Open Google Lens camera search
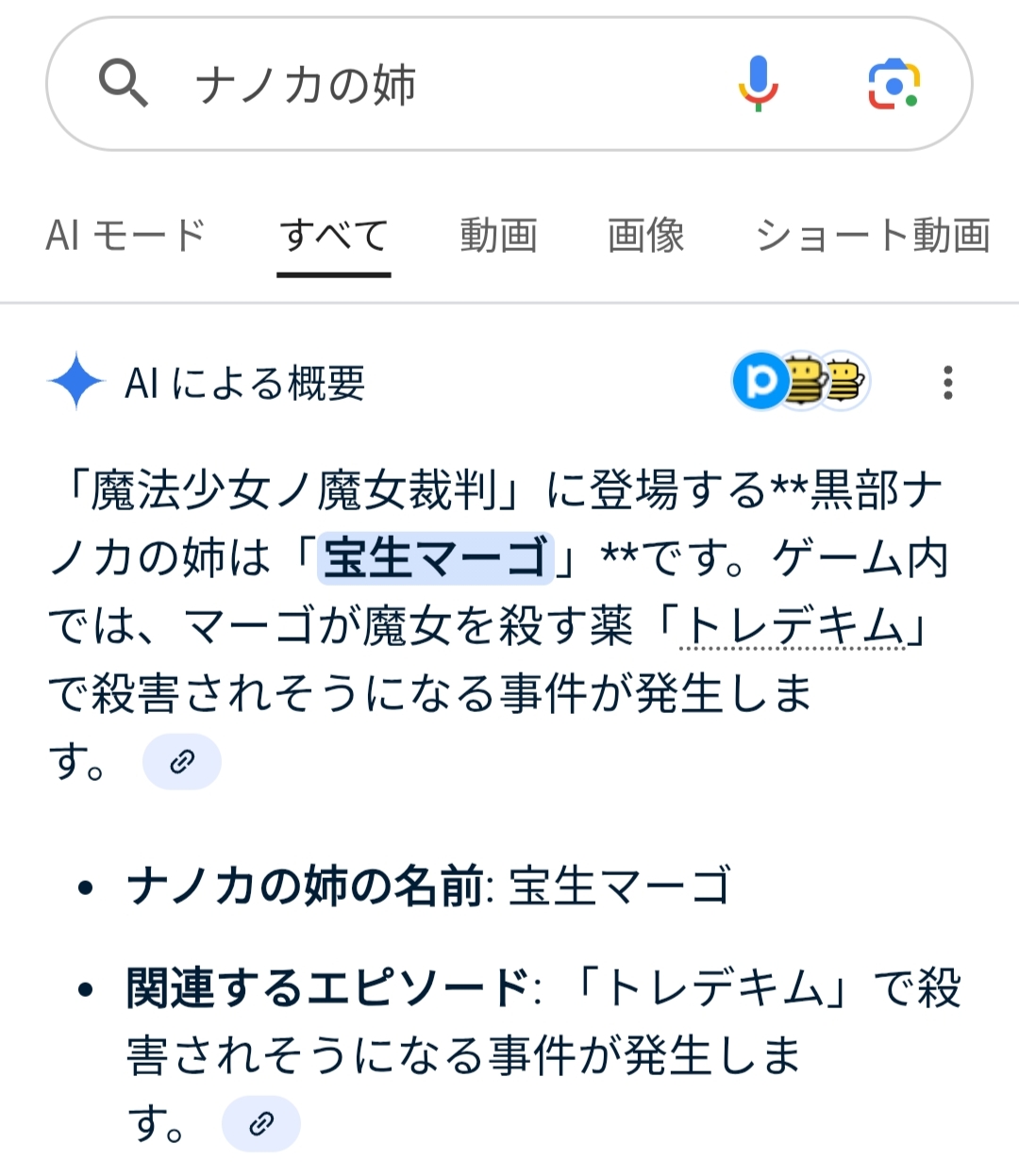This screenshot has width=1019, height=1176. pyautogui.click(x=894, y=85)
